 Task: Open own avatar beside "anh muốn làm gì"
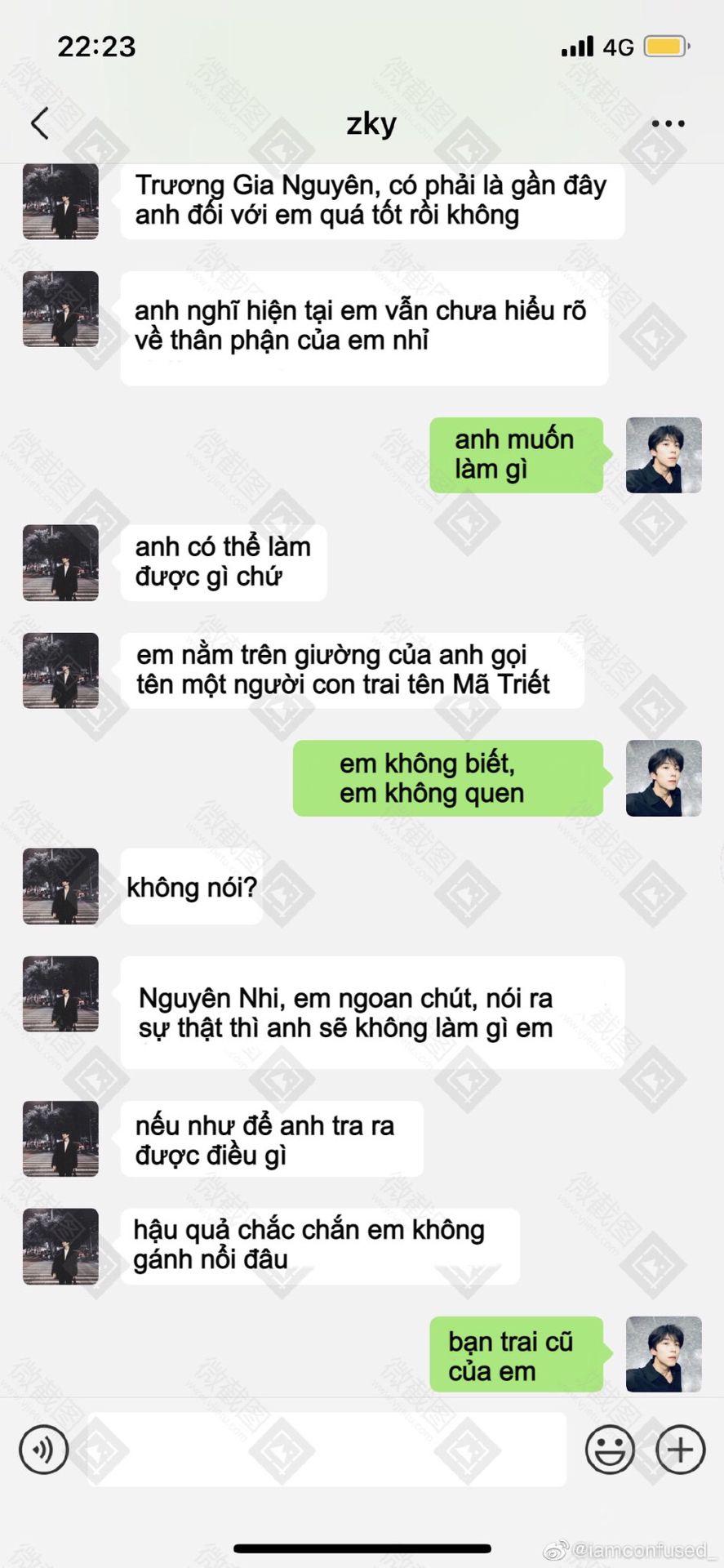tap(663, 455)
